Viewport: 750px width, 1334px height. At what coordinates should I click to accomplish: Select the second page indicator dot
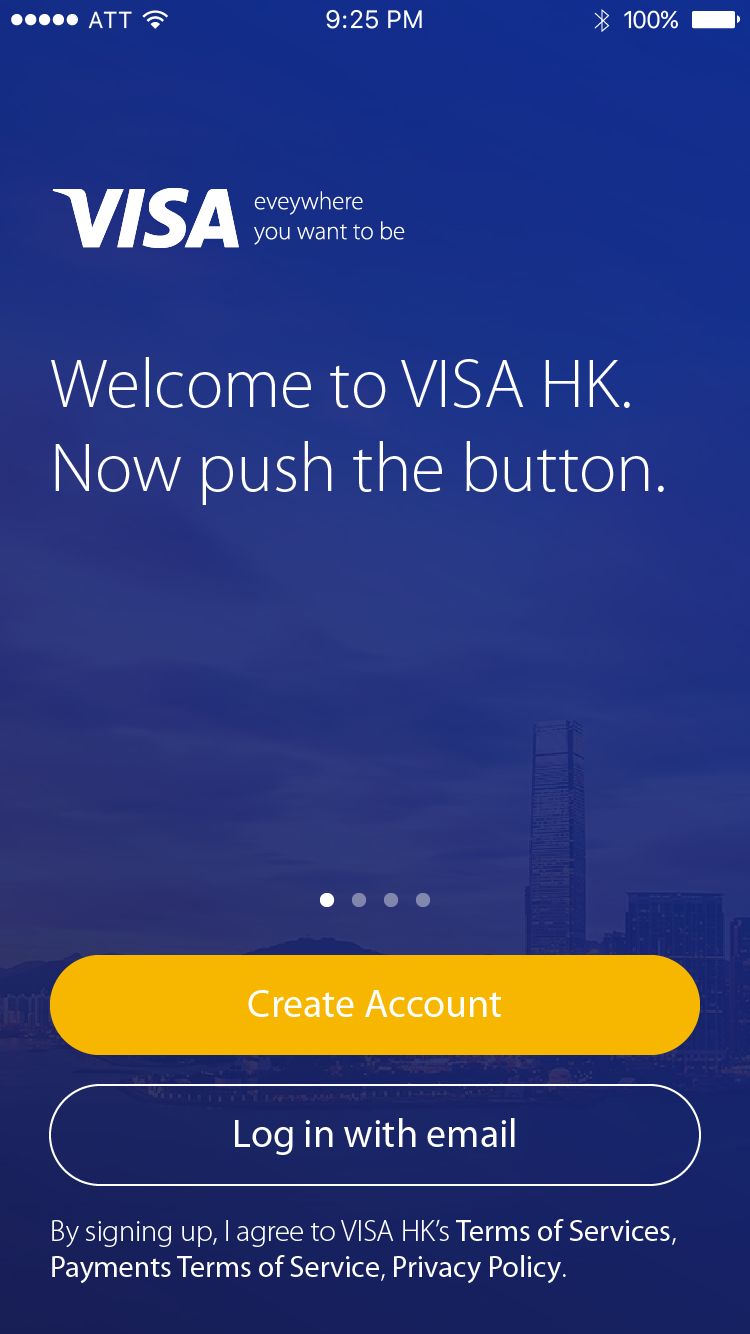click(x=359, y=900)
